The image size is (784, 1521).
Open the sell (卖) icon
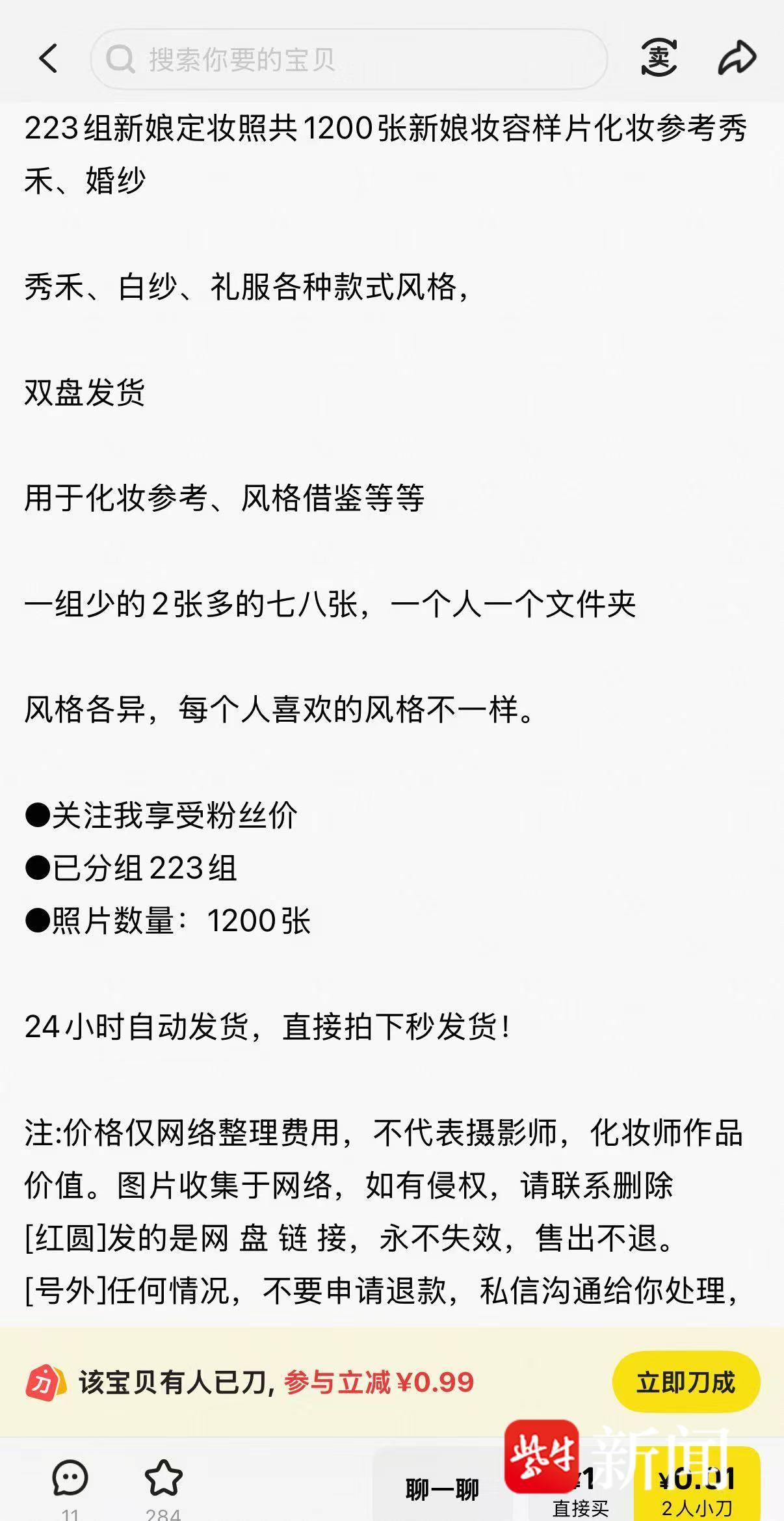click(659, 57)
